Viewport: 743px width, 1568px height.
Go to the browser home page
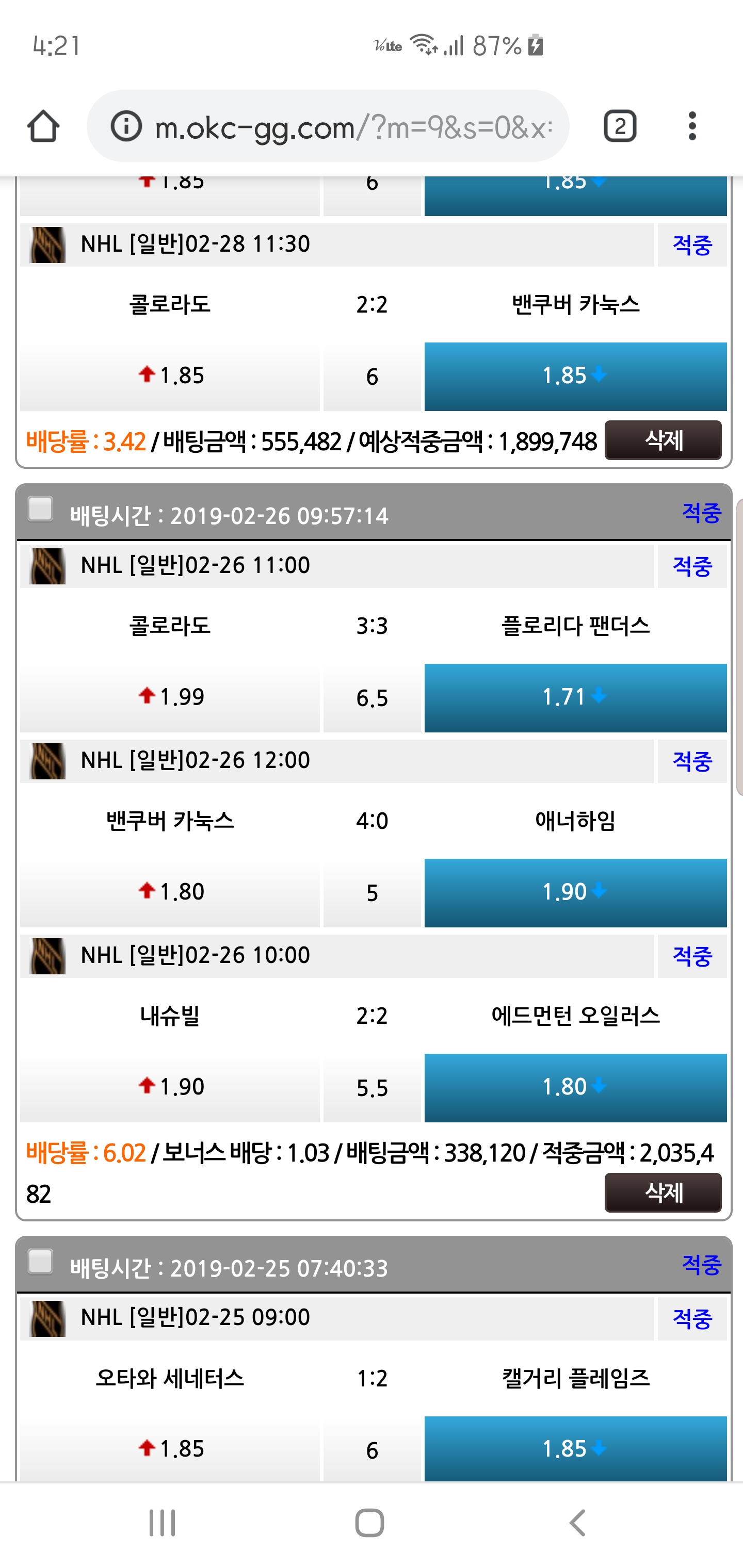click(43, 126)
